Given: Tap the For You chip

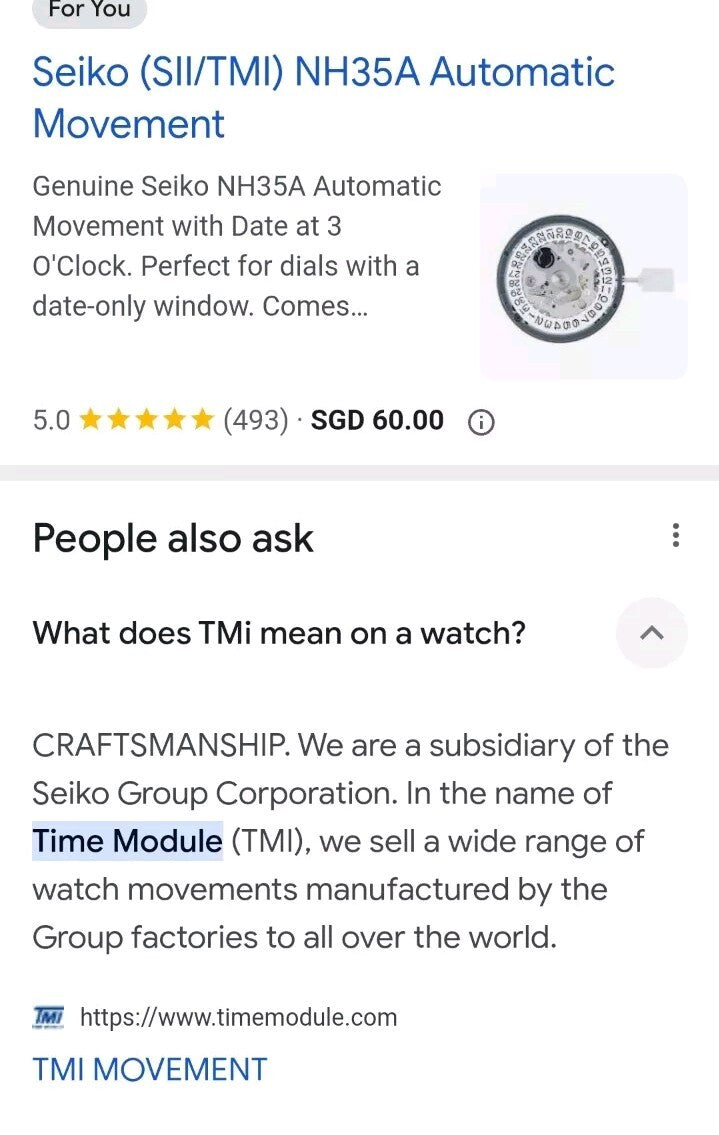Looking at the screenshot, I should tap(89, 10).
